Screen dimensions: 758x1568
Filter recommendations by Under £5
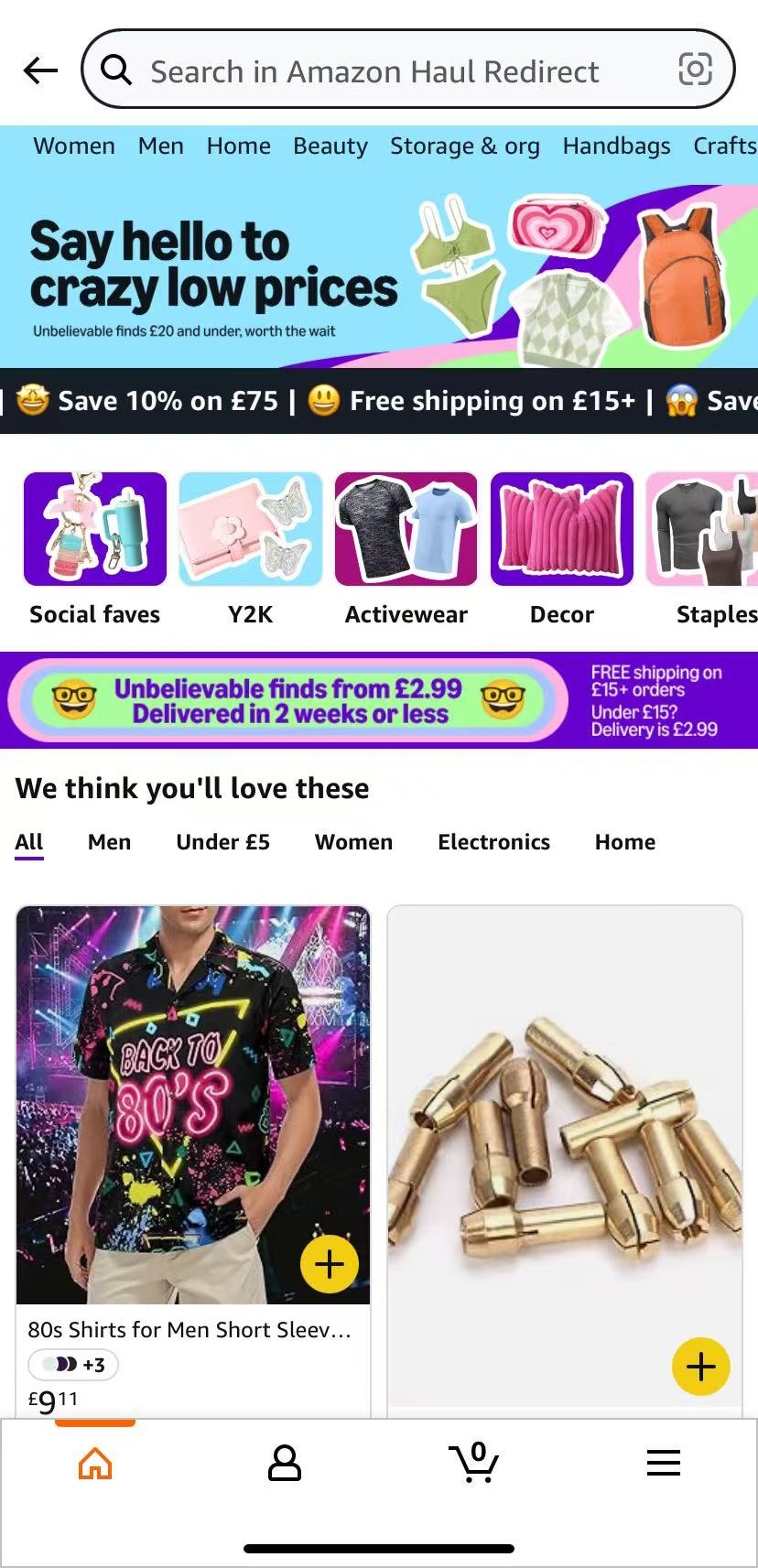[x=222, y=842]
